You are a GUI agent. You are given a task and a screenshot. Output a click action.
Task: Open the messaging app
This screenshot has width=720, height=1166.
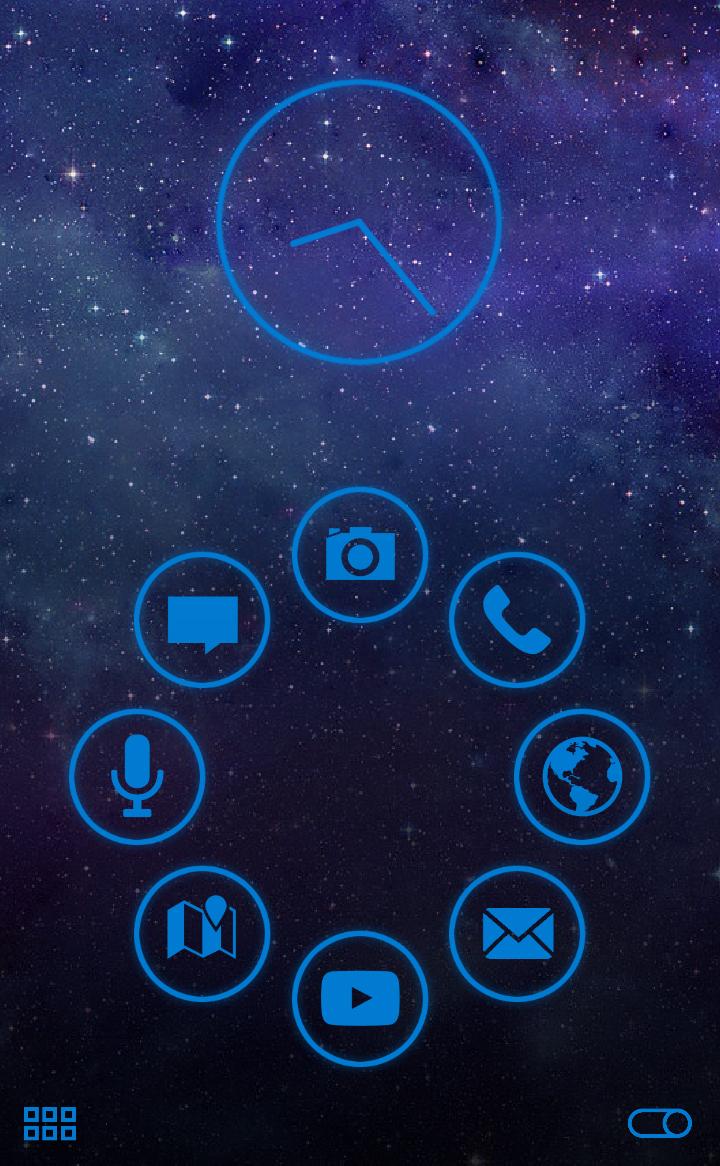[x=202, y=620]
